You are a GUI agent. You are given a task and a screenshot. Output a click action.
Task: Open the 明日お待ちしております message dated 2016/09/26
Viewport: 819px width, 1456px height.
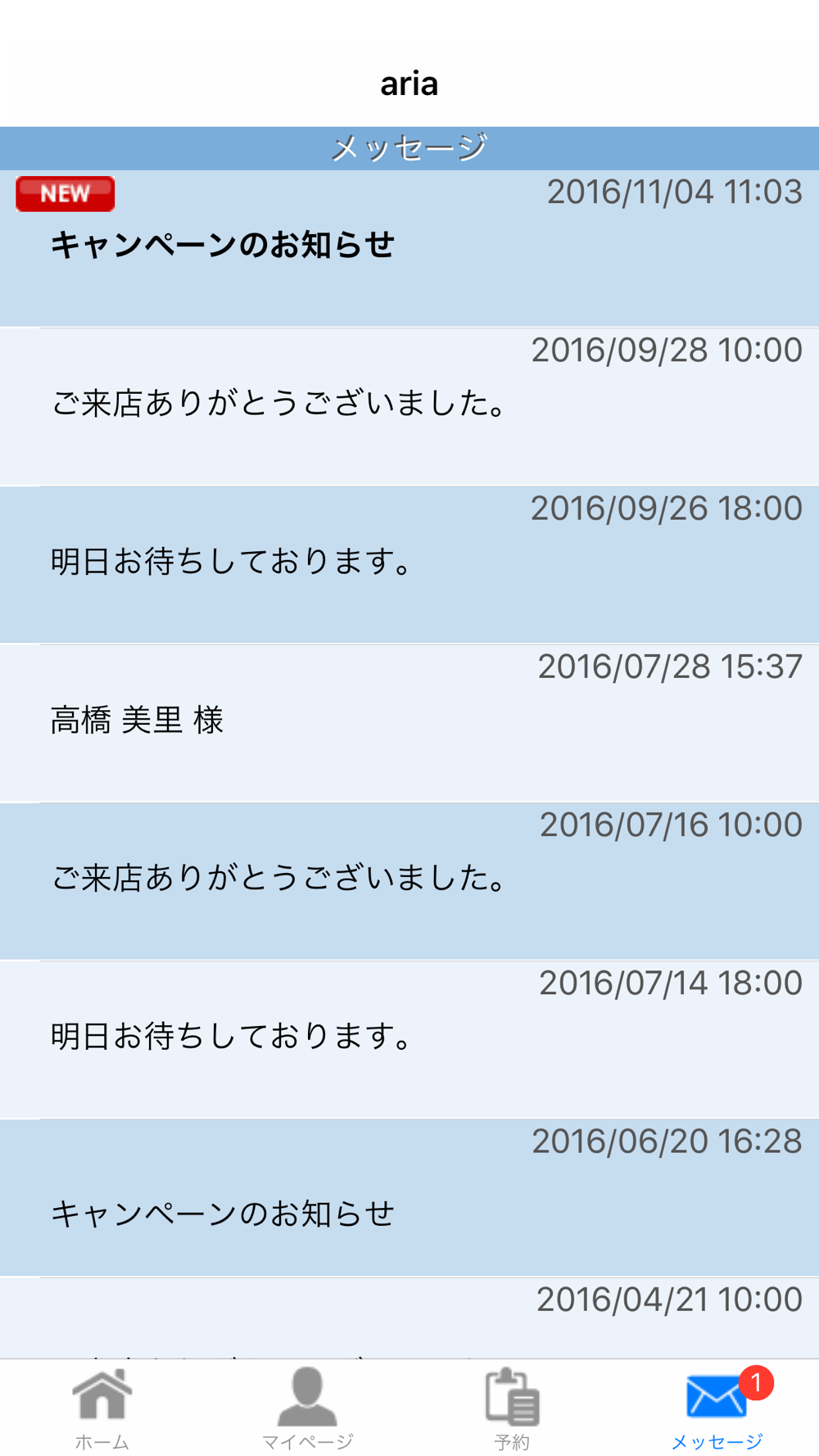(409, 563)
